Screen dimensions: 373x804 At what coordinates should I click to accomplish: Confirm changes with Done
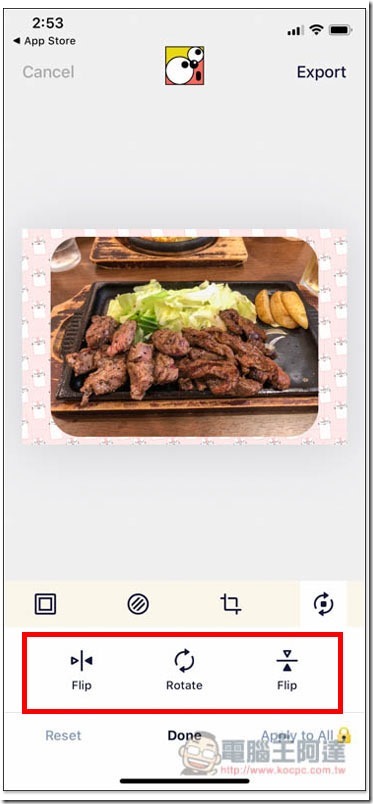(x=184, y=735)
